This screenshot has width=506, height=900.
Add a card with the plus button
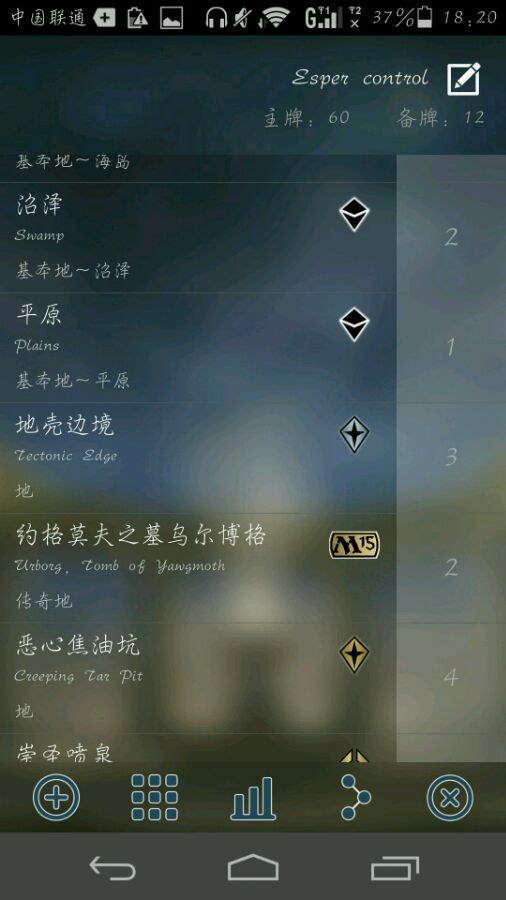tap(56, 797)
